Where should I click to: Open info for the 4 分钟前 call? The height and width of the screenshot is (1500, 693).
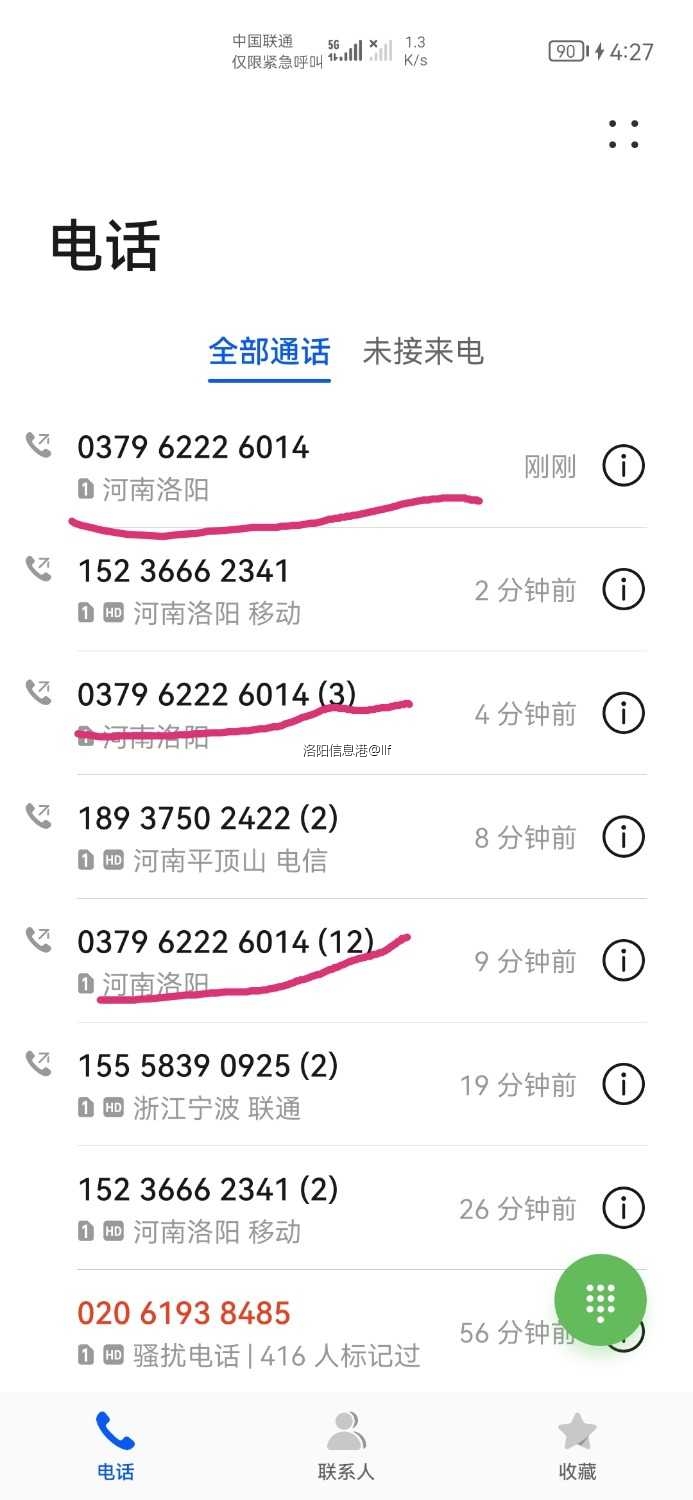(x=623, y=713)
